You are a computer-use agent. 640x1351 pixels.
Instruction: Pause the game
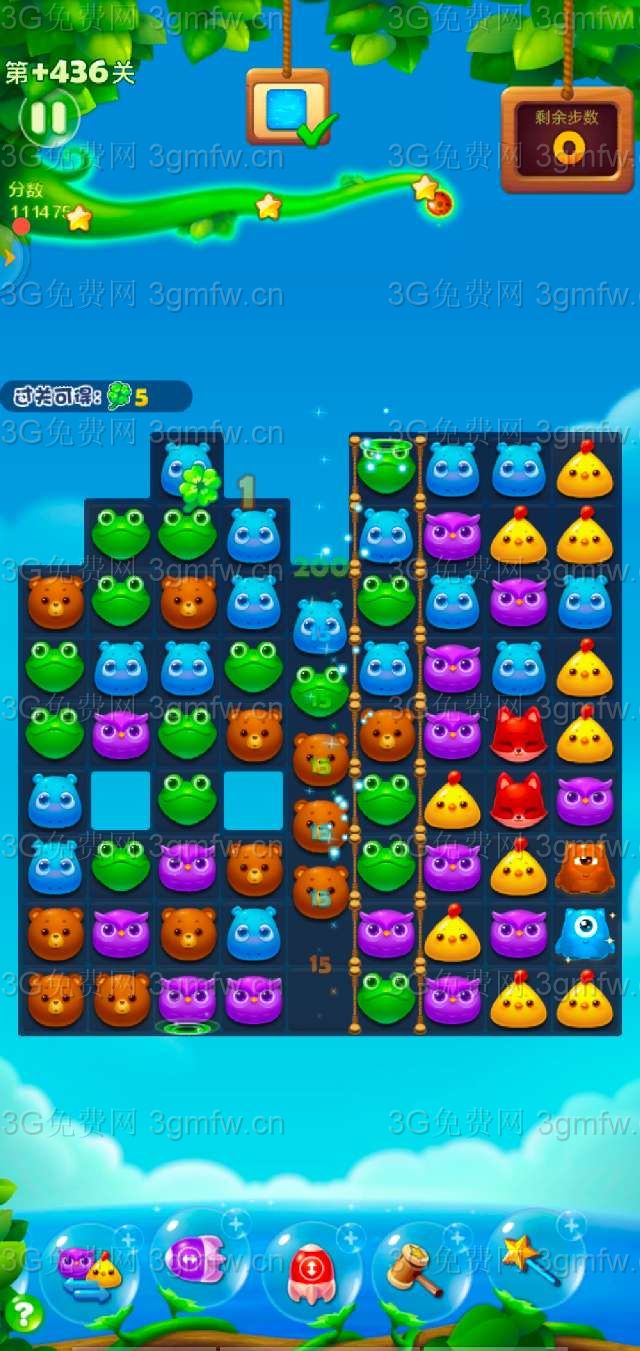[x=48, y=118]
